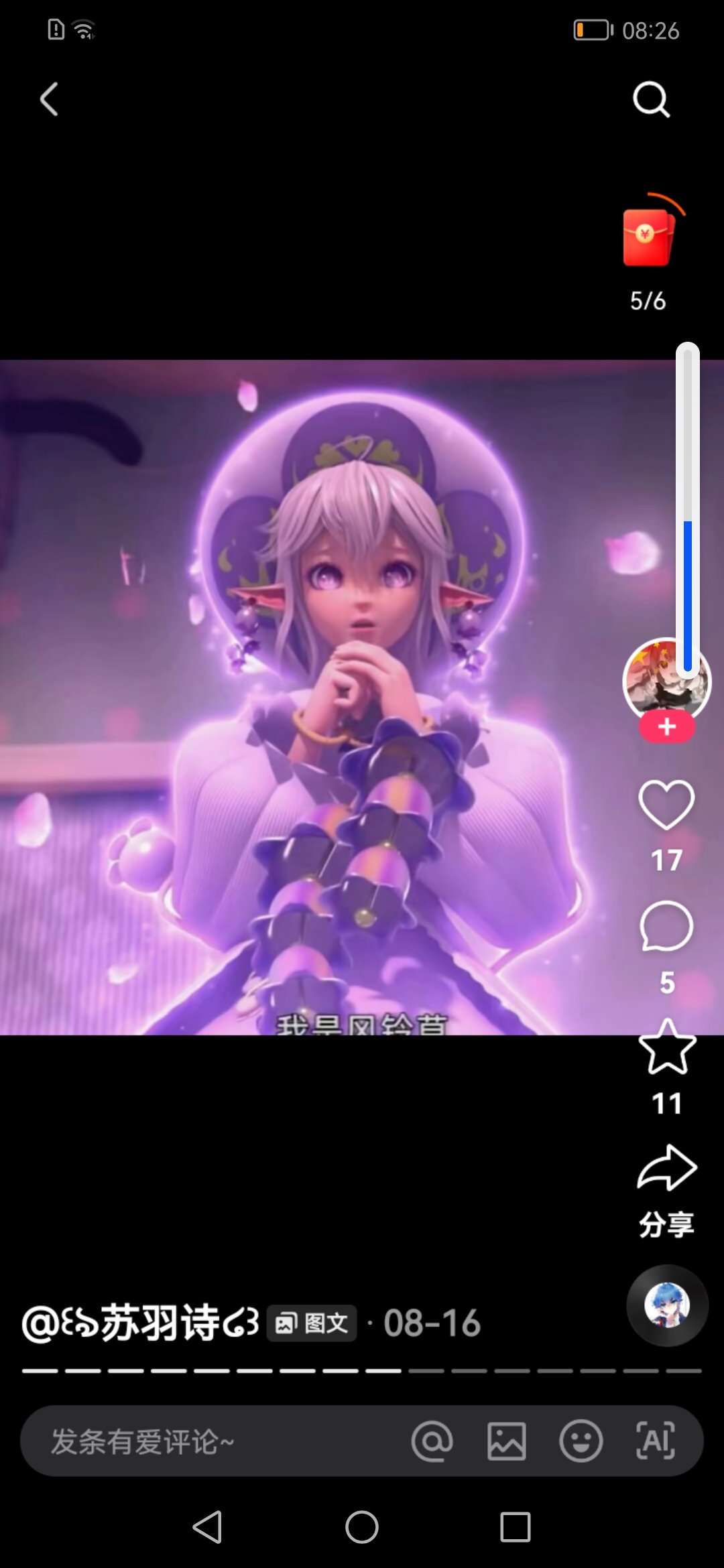Attach a picture to the comment

506,1441
